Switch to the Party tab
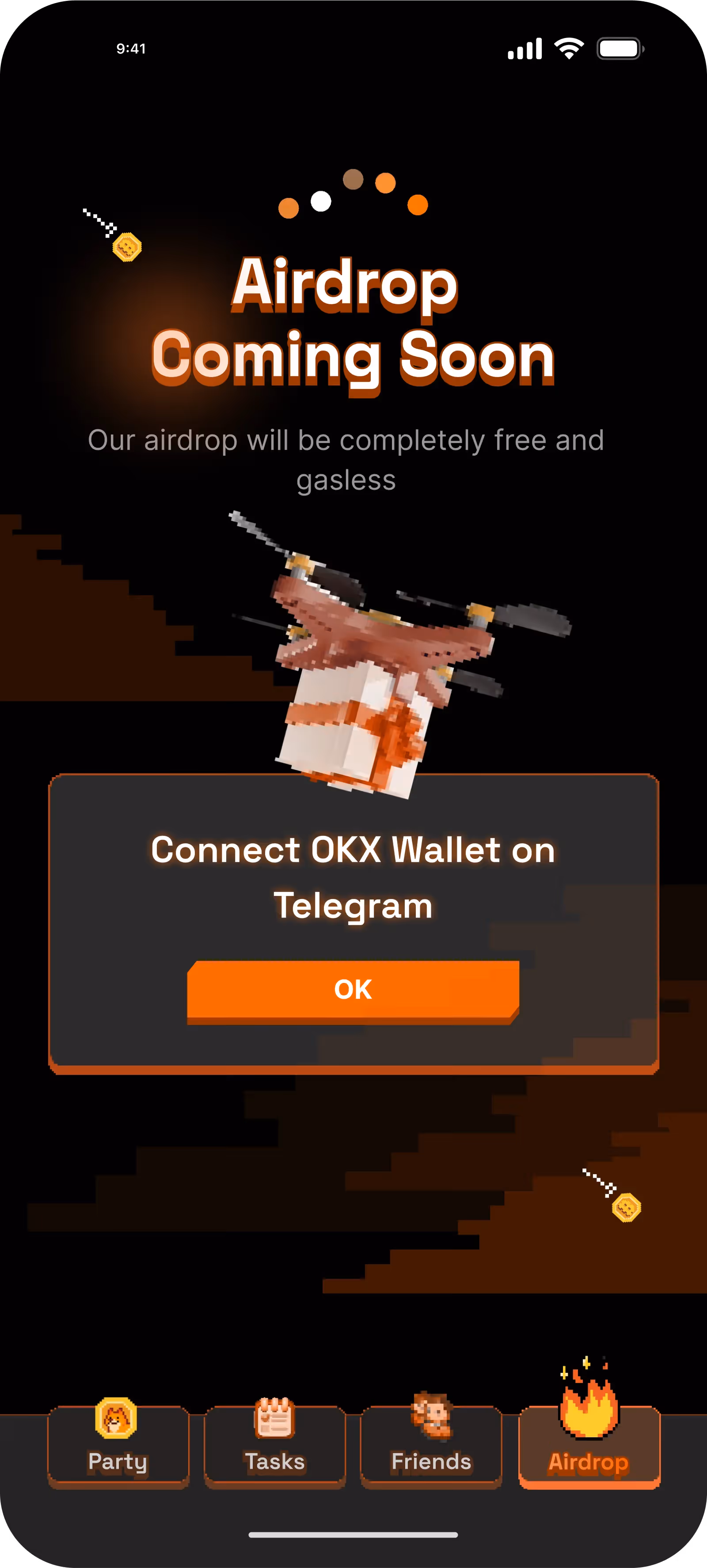Viewport: 707px width, 1568px height. (x=118, y=1445)
